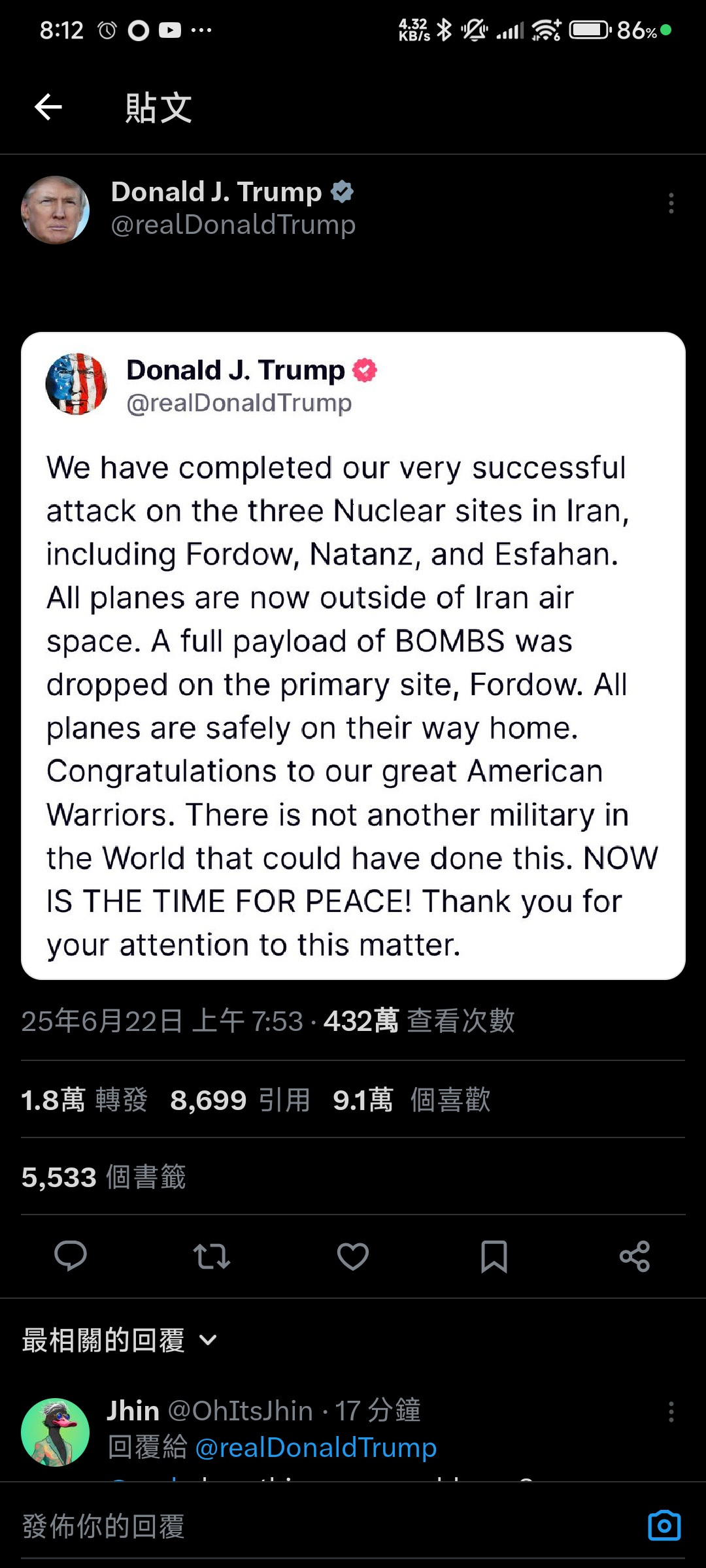The height and width of the screenshot is (1568, 706).
Task: Reply to the post via comment icon
Action: (71, 1256)
